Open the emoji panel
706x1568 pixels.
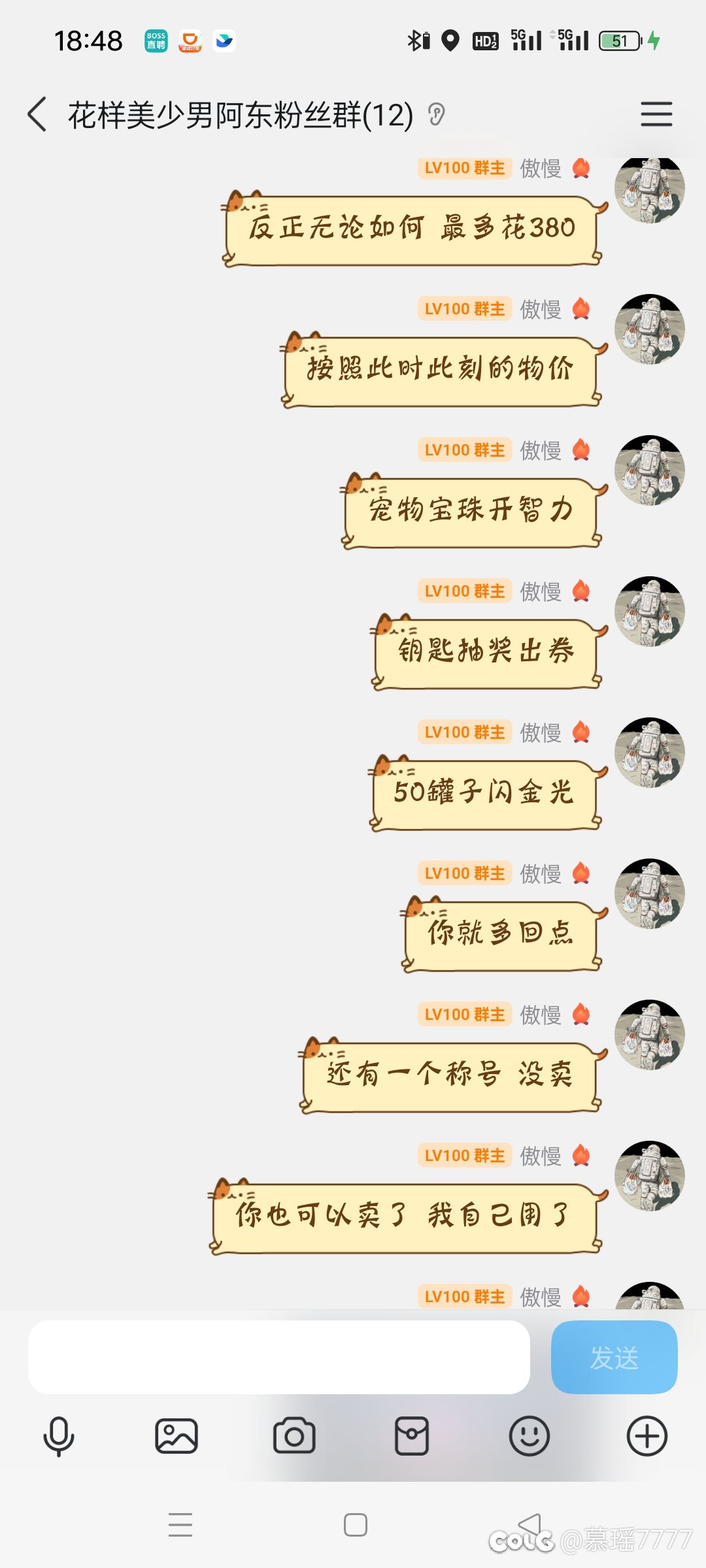(x=529, y=1436)
